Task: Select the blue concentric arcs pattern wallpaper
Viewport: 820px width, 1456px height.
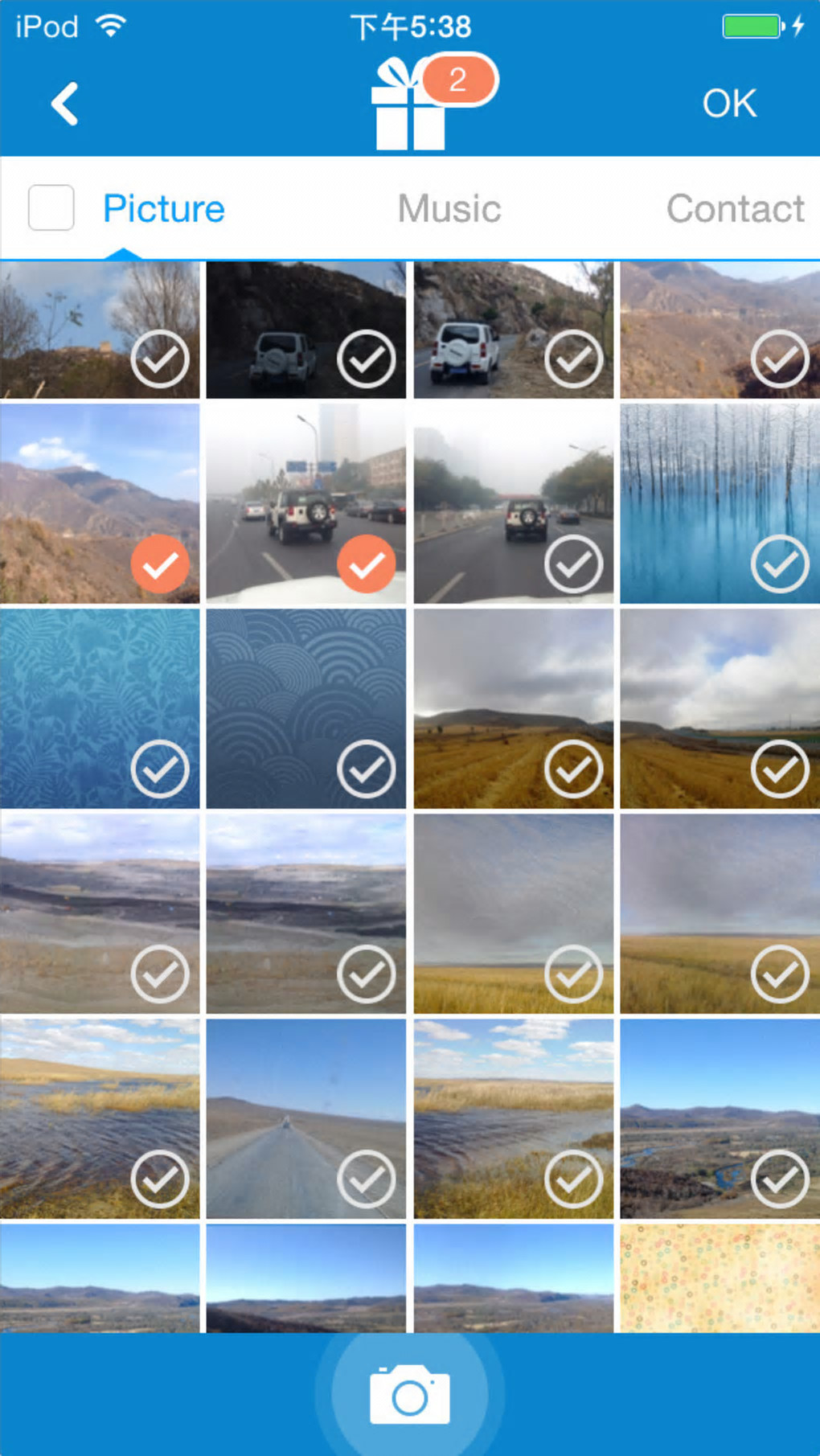Action: [367, 769]
